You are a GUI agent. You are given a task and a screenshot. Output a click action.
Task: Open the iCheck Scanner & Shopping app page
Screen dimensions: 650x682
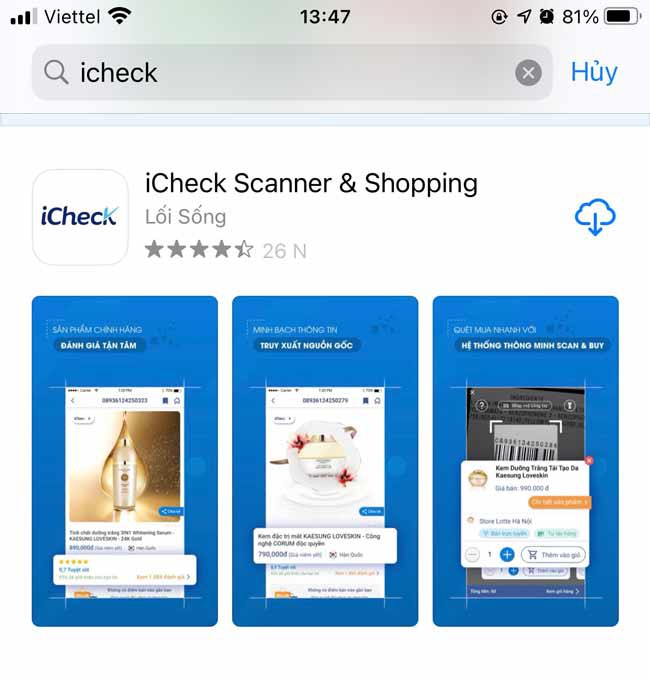[x=311, y=184]
